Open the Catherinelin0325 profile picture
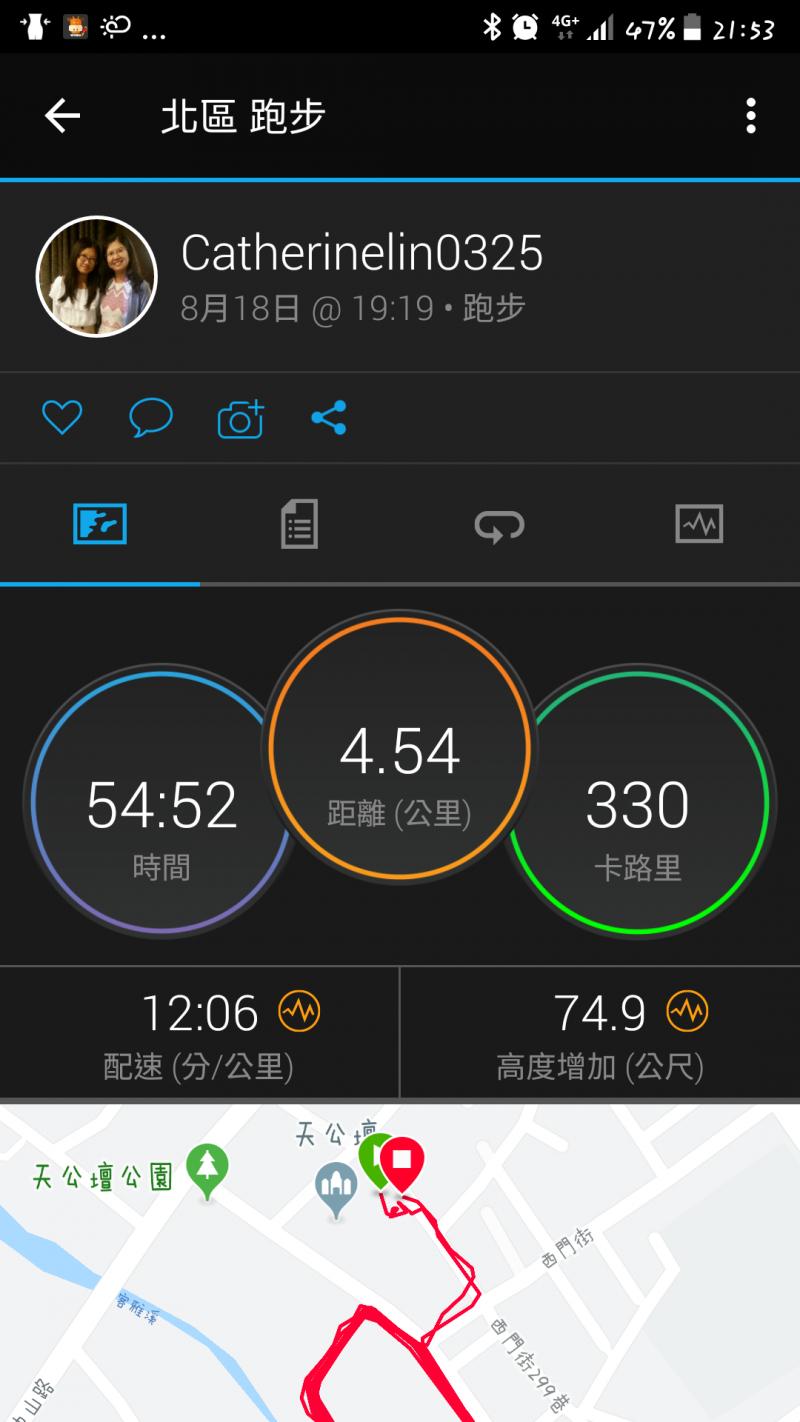The image size is (800, 1422). click(97, 277)
